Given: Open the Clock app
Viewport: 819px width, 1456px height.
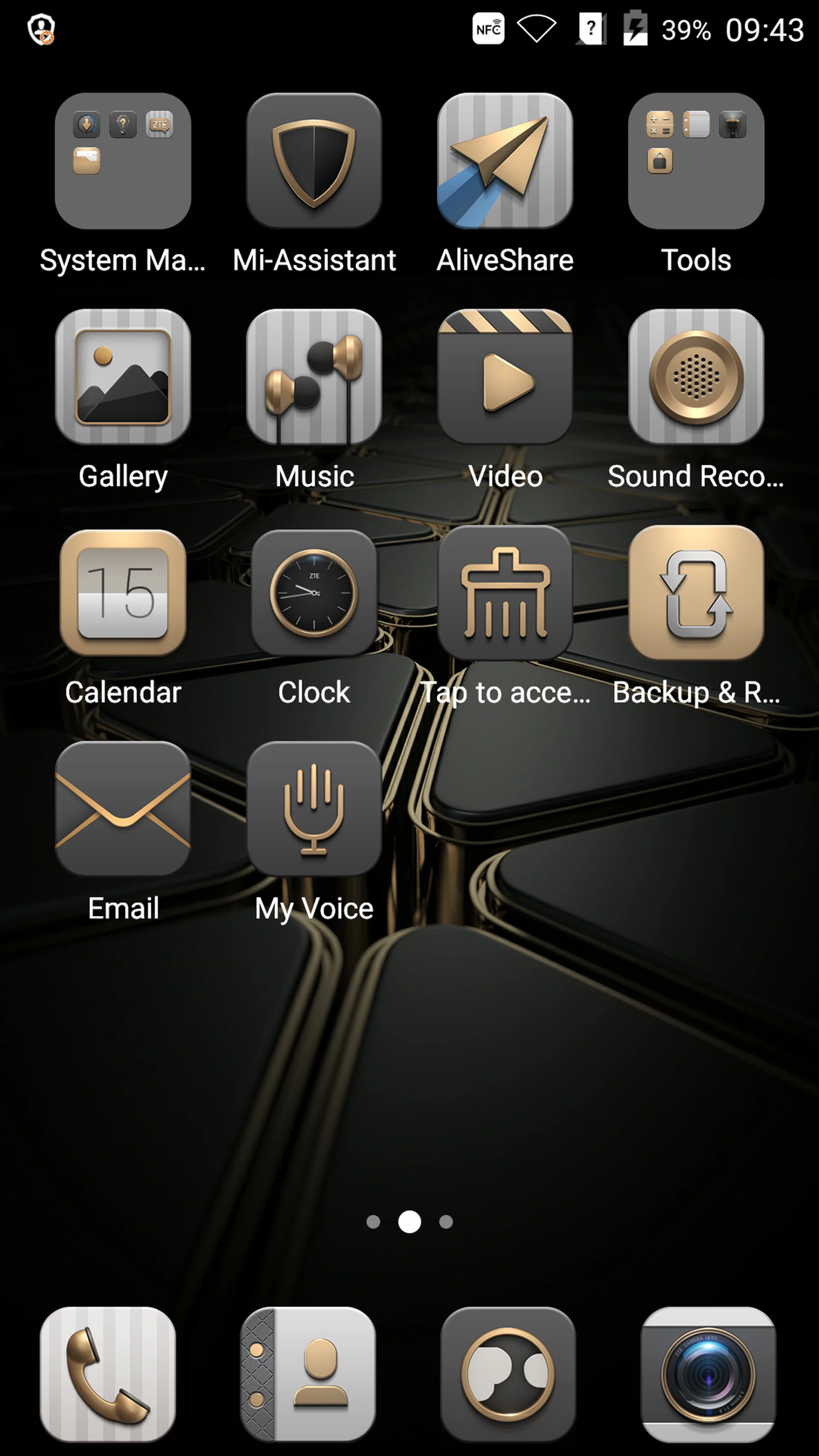Looking at the screenshot, I should [314, 593].
